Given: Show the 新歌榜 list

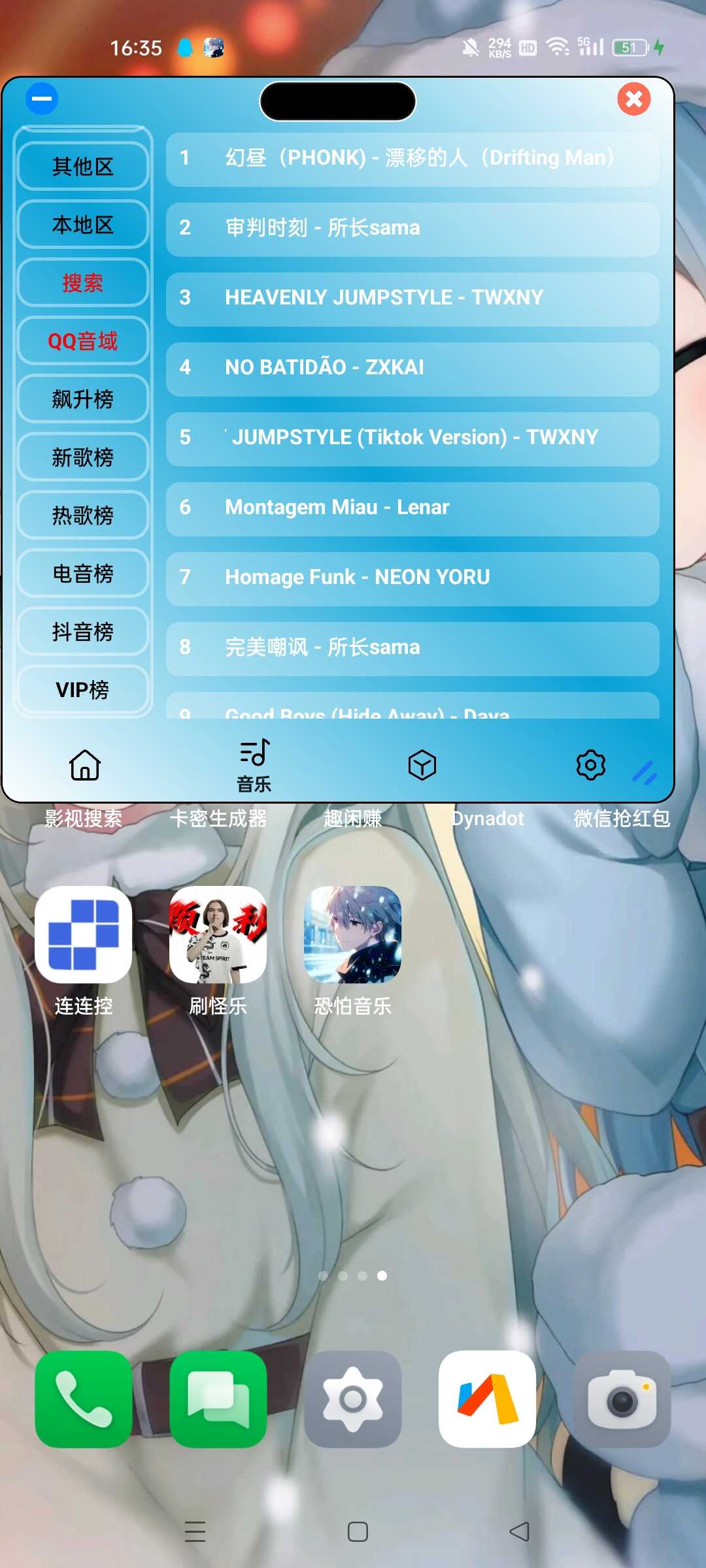Looking at the screenshot, I should click(83, 457).
